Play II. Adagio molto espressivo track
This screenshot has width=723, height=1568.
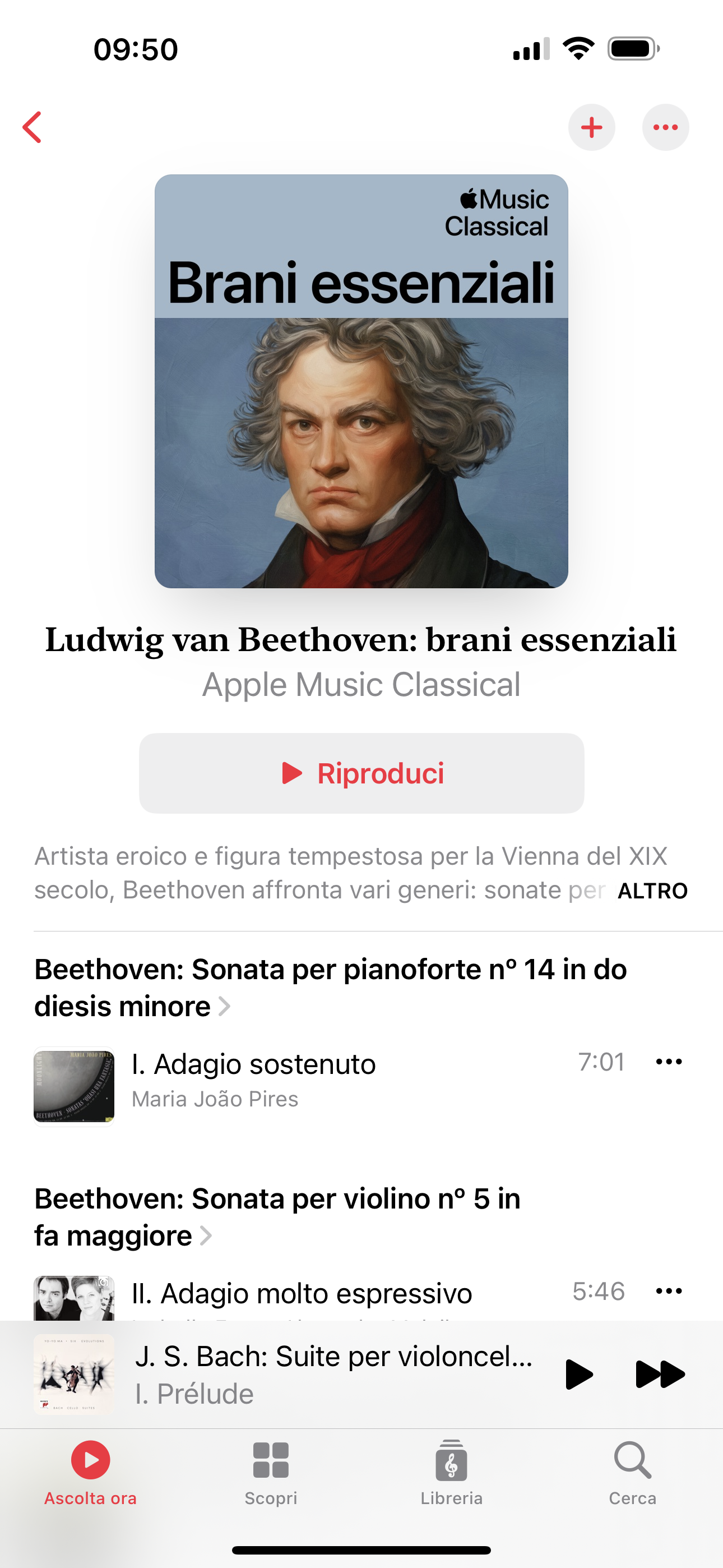[x=302, y=1293]
